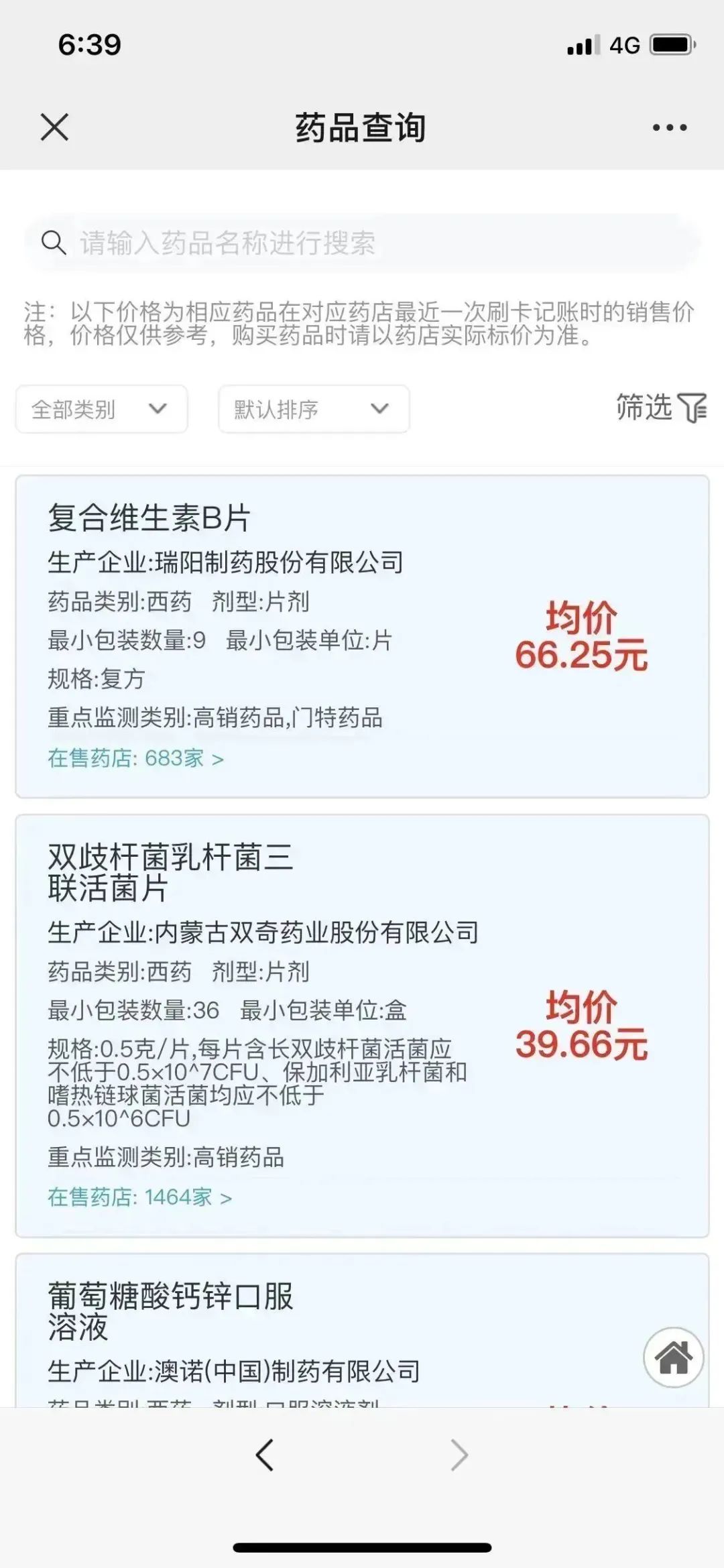Tap the floating home button
The height and width of the screenshot is (1568, 724).
(673, 1358)
